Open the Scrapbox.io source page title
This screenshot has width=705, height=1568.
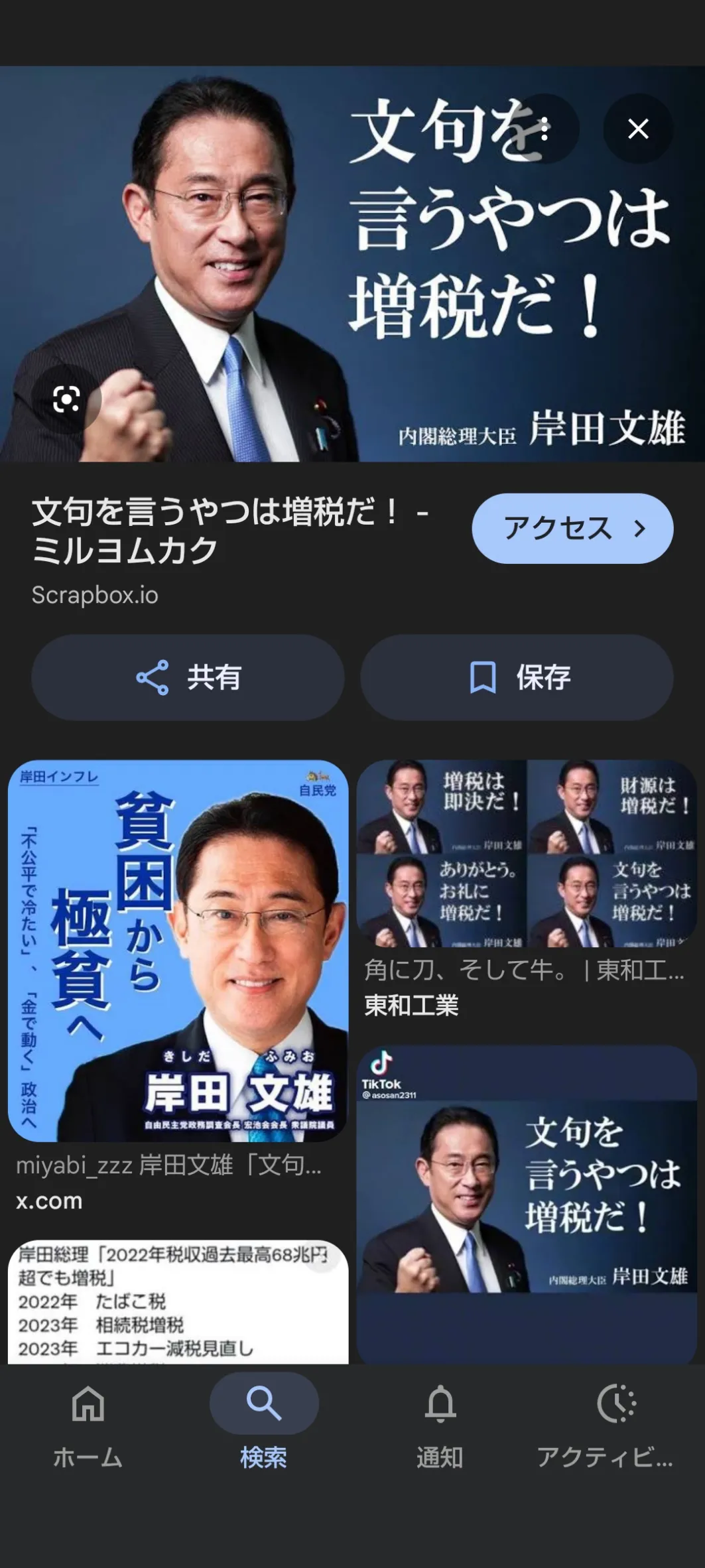[x=229, y=531]
